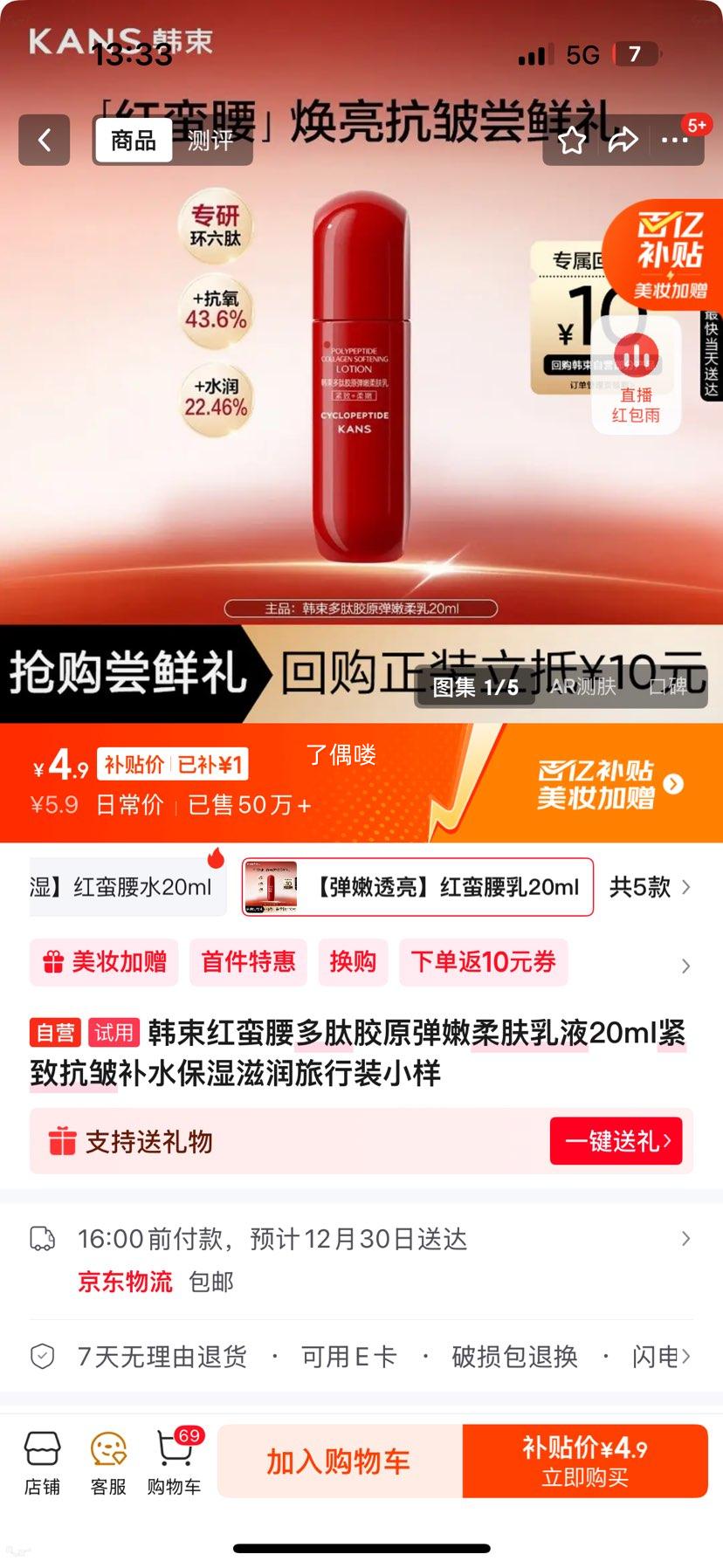Image resolution: width=723 pixels, height=1568 pixels.
Task: Tap the star to favorite this product
Action: pyautogui.click(x=572, y=141)
